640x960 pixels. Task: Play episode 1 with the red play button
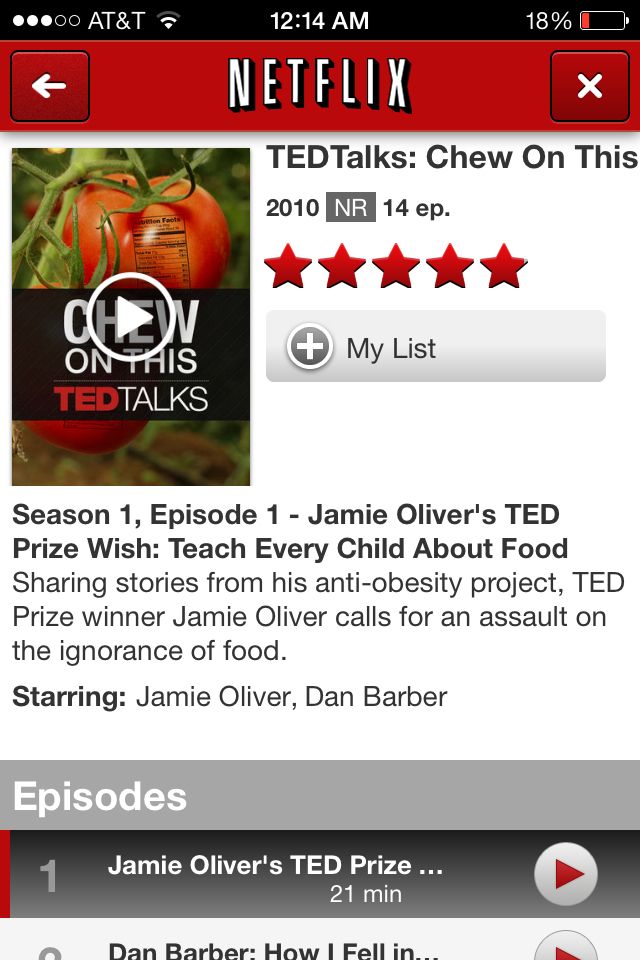[565, 874]
